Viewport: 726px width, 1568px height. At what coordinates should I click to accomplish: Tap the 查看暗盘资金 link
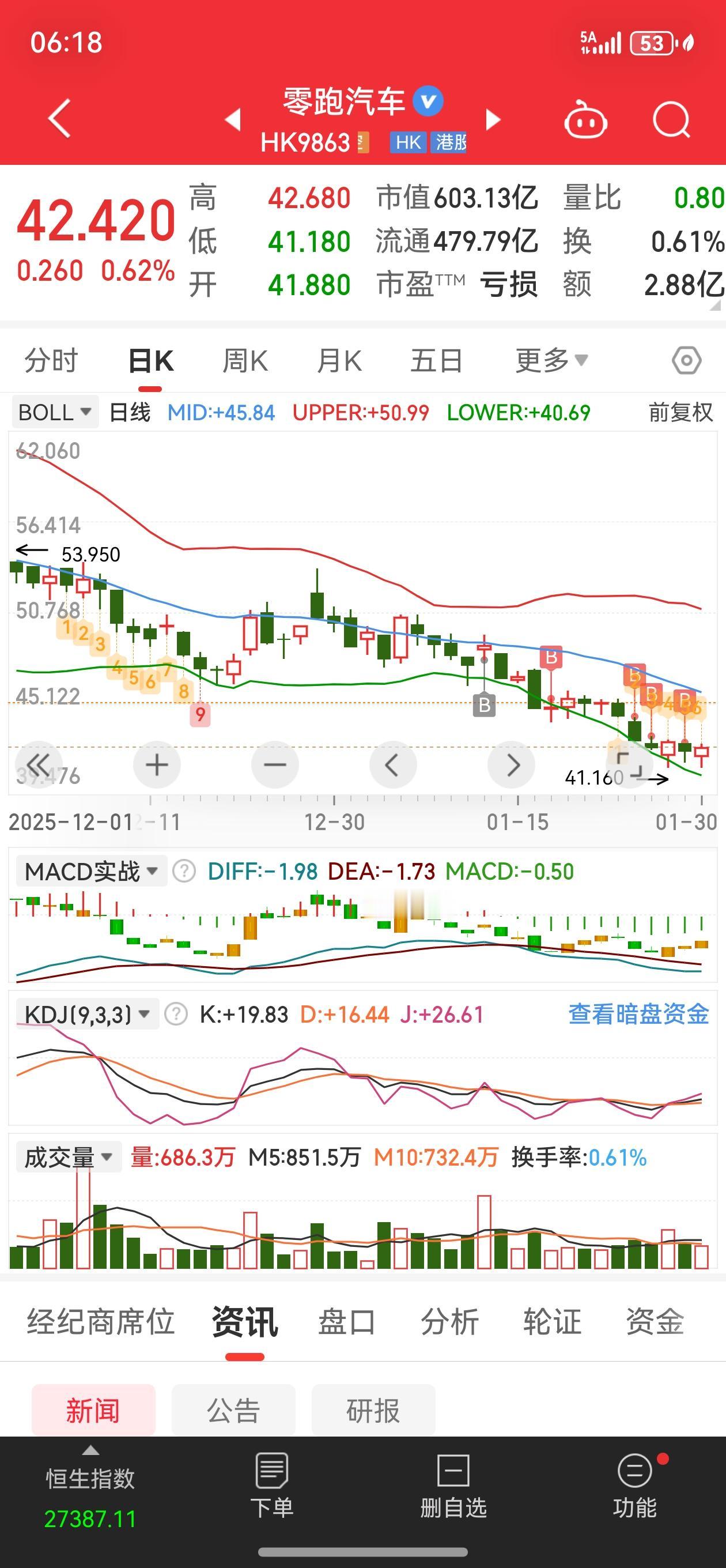[638, 1014]
